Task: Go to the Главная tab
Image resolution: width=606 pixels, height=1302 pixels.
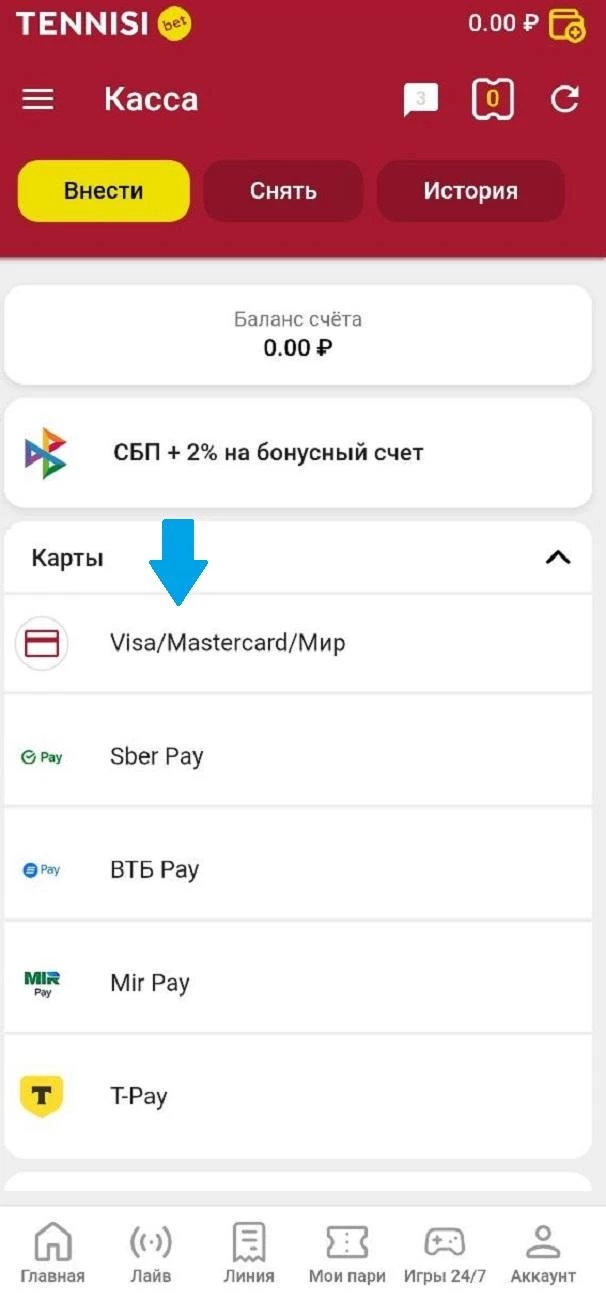Action: tap(53, 1254)
